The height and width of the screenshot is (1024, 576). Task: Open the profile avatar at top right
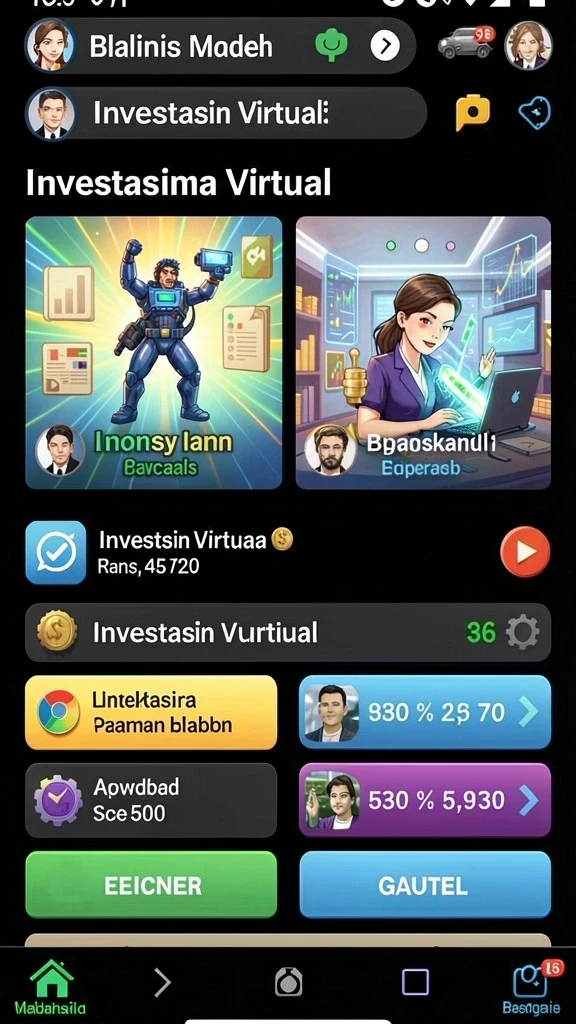click(528, 45)
